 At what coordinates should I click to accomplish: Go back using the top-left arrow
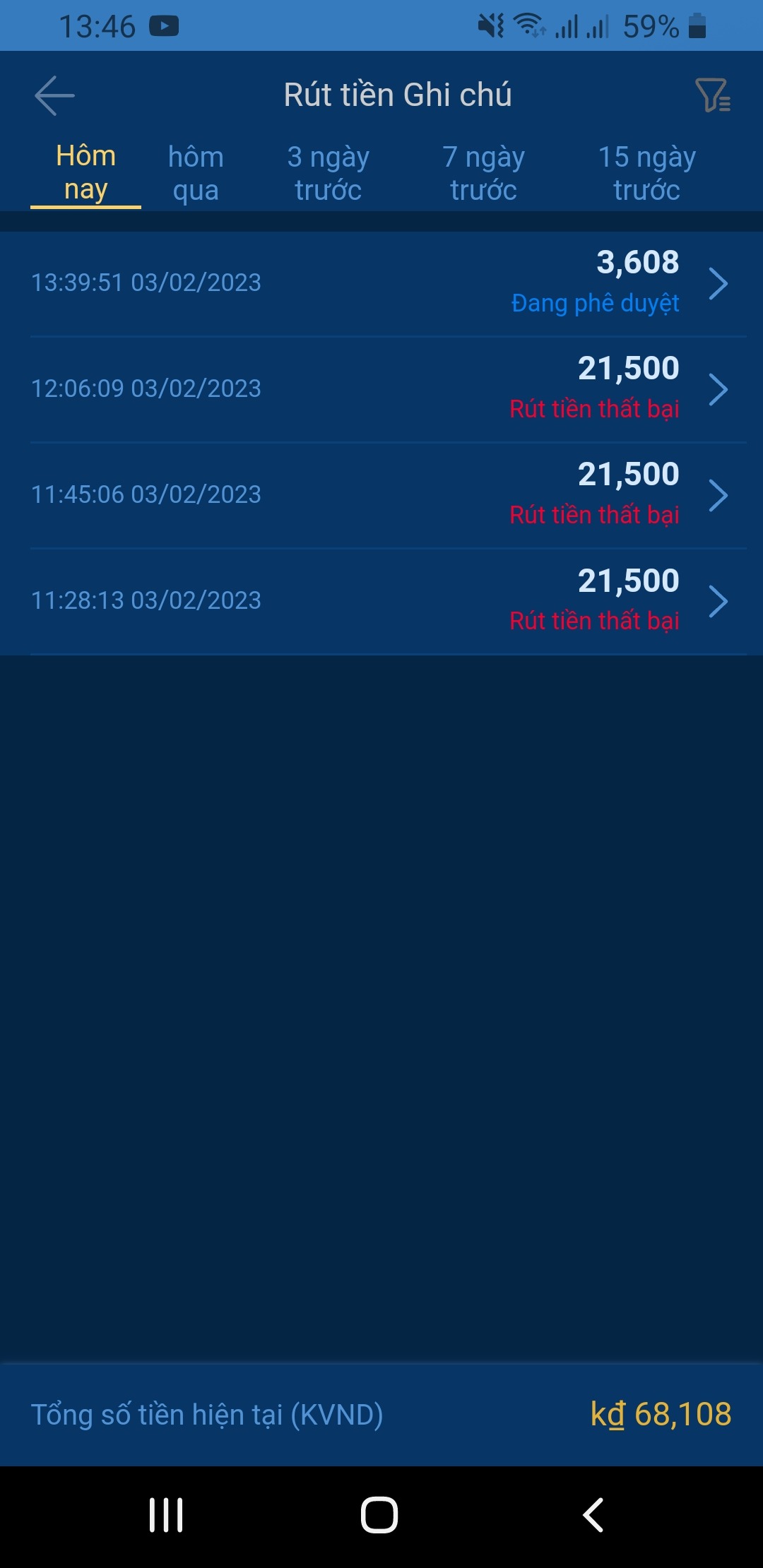(54, 95)
